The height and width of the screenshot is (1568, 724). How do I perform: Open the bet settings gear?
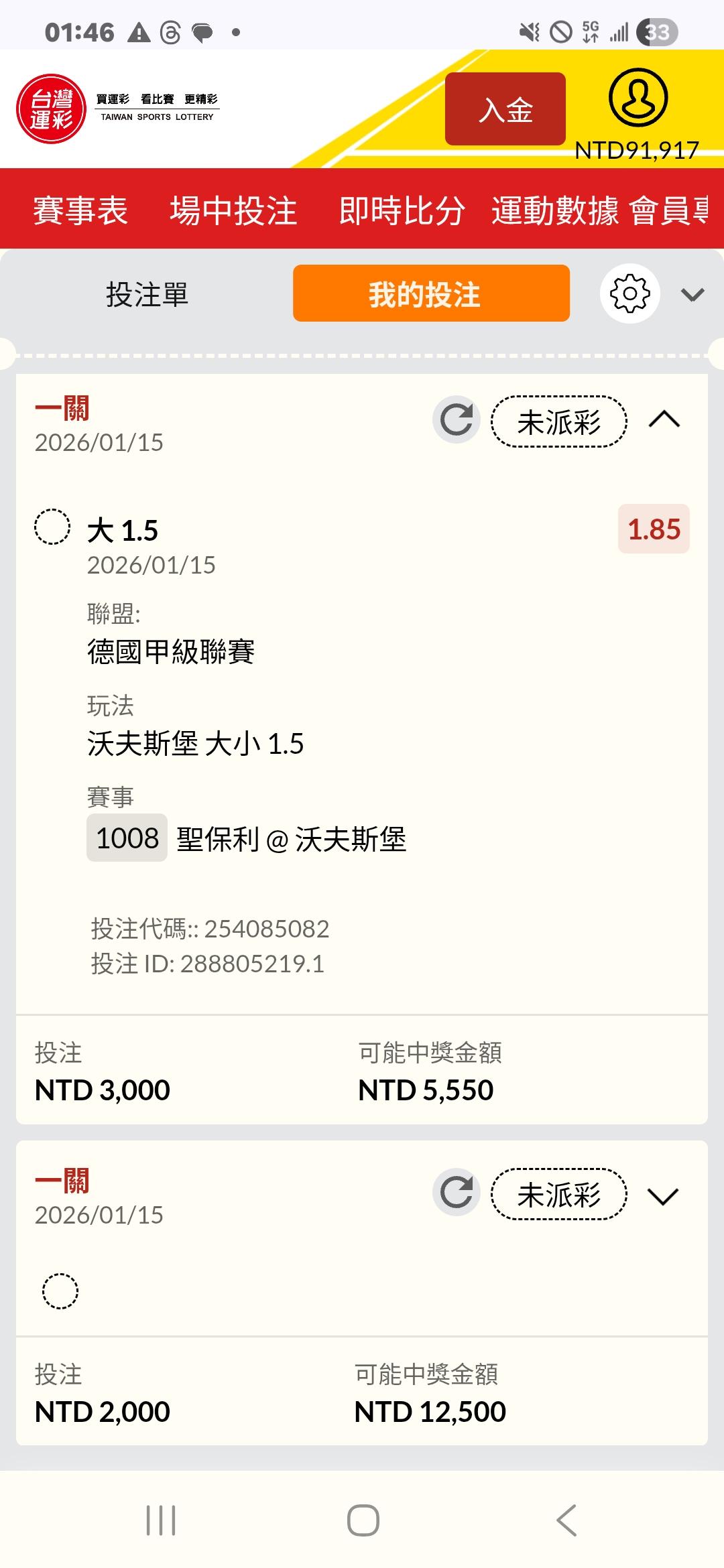tap(629, 294)
